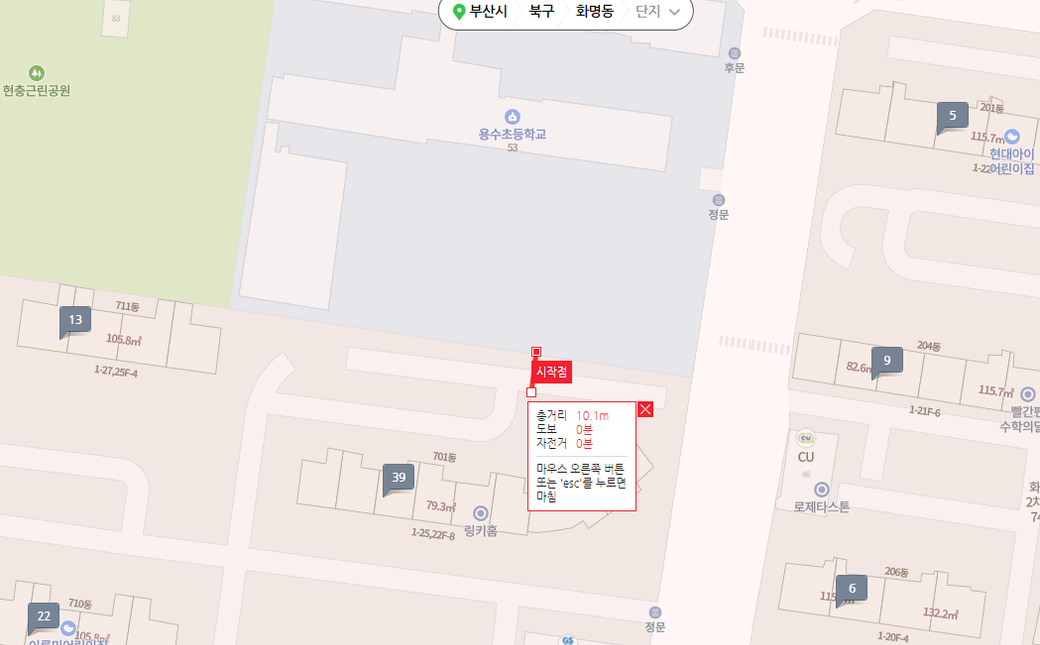Expand the 단지 dropdown

(660, 12)
